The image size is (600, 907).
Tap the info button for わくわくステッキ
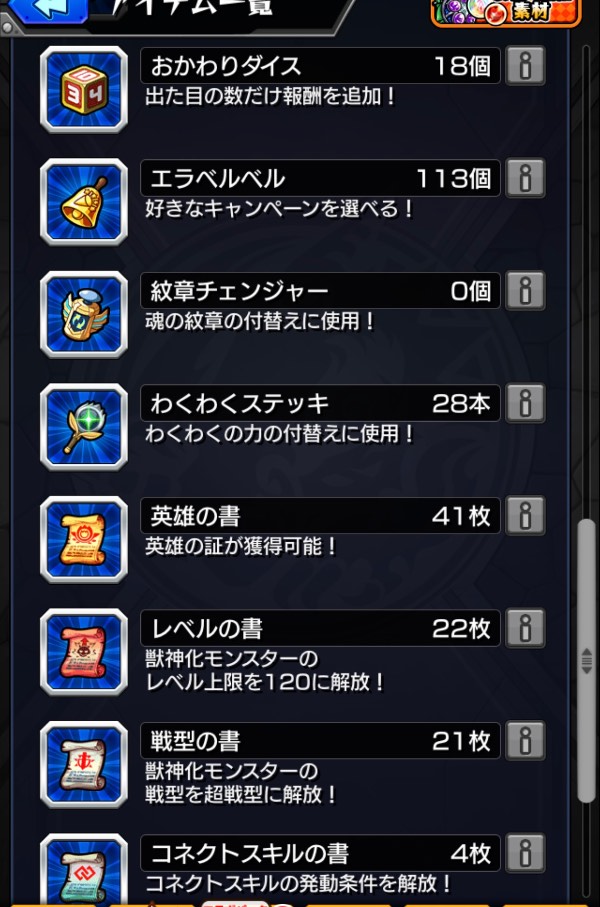click(525, 404)
